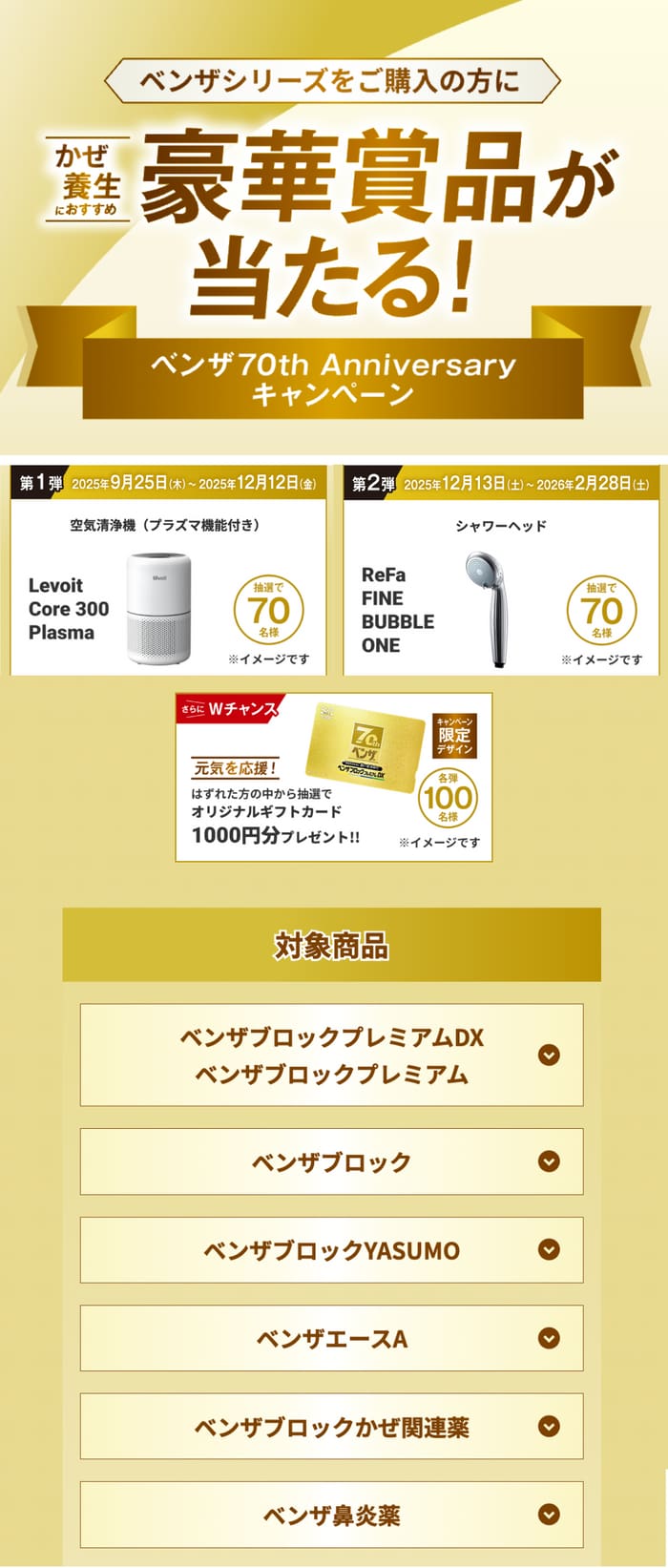
Task: Show ベンザブロックかぜ関連薬 products
Action: pos(331,1426)
